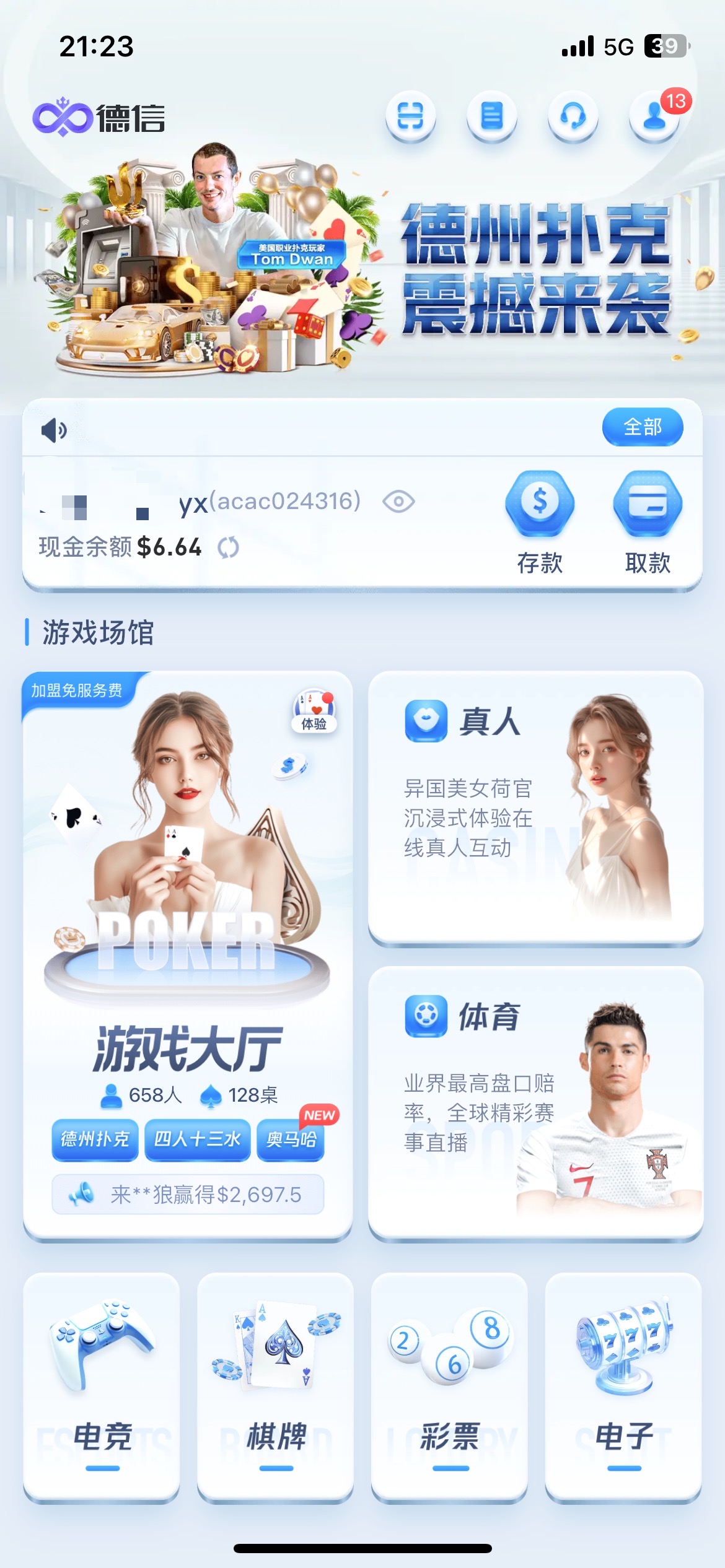Screen dimensions: 725x1568
Task: Tap 存款 to deposit funds
Action: (x=540, y=520)
